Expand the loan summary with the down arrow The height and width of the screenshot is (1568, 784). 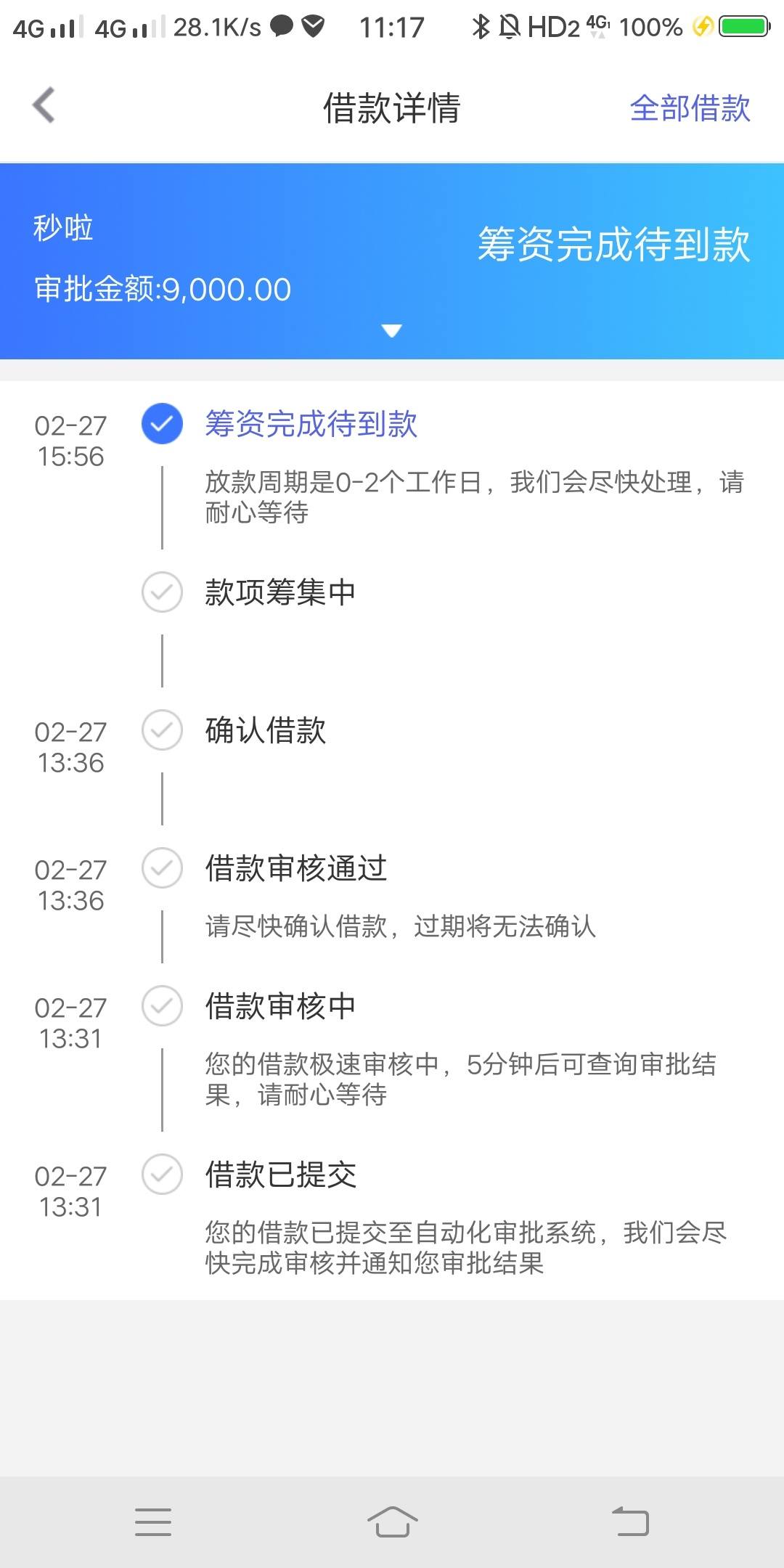(392, 331)
